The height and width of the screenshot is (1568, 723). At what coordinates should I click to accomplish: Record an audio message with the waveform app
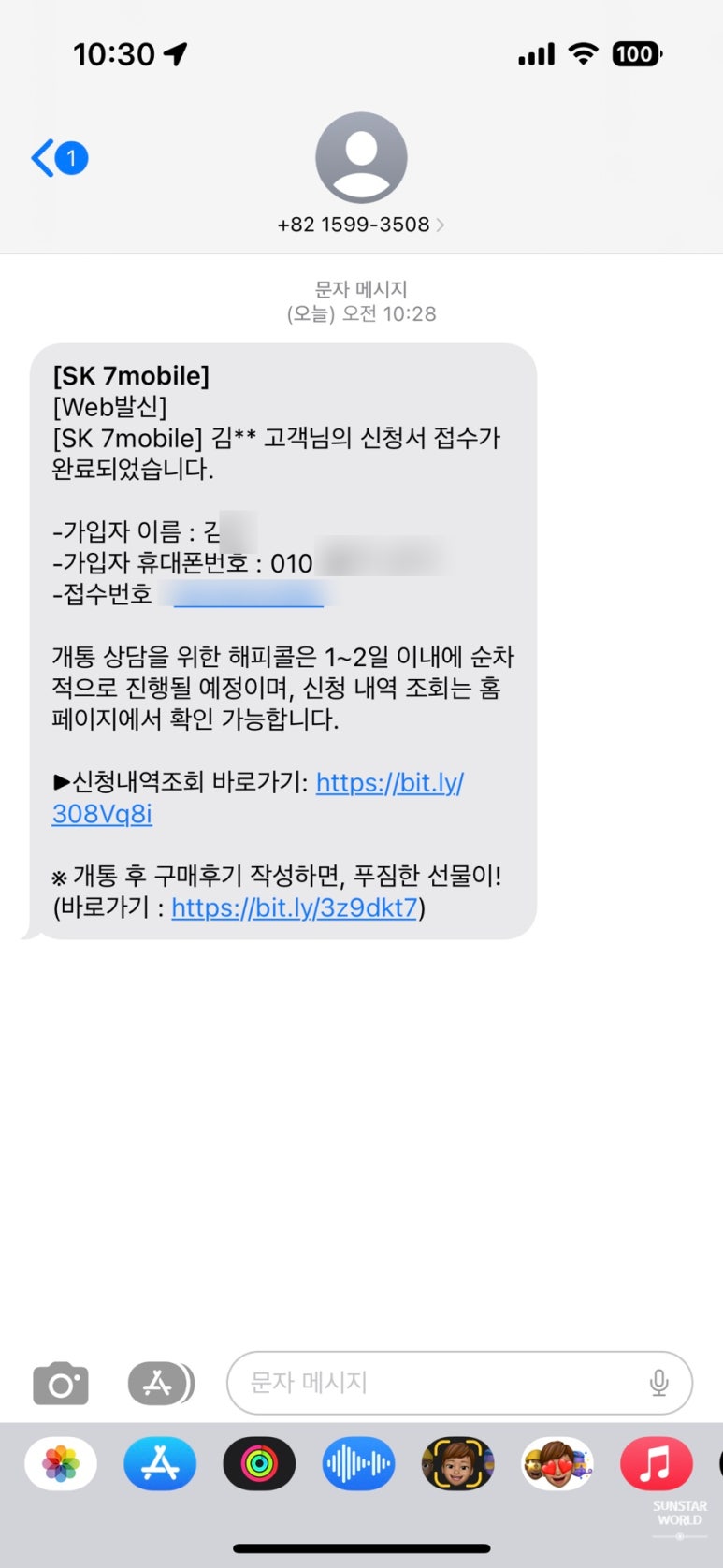pos(358,1463)
